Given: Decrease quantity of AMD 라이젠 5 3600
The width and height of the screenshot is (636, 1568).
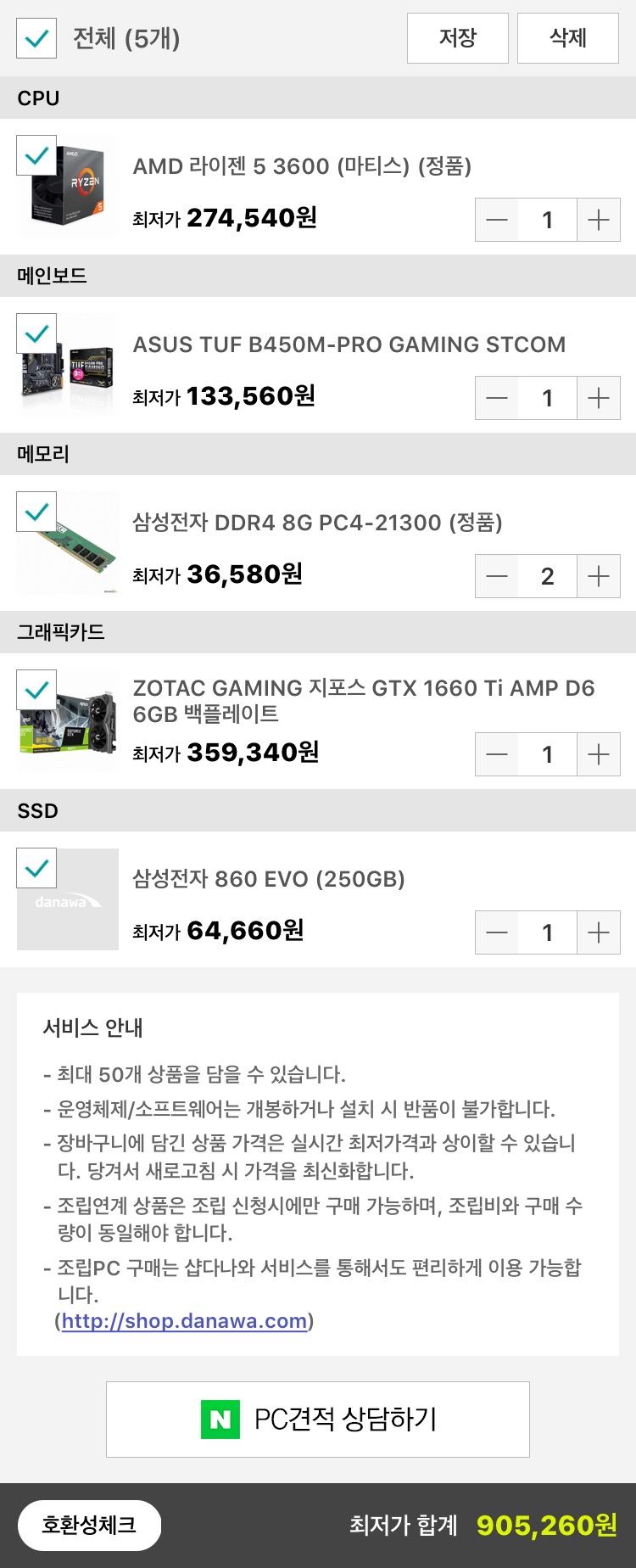Looking at the screenshot, I should click(x=497, y=221).
